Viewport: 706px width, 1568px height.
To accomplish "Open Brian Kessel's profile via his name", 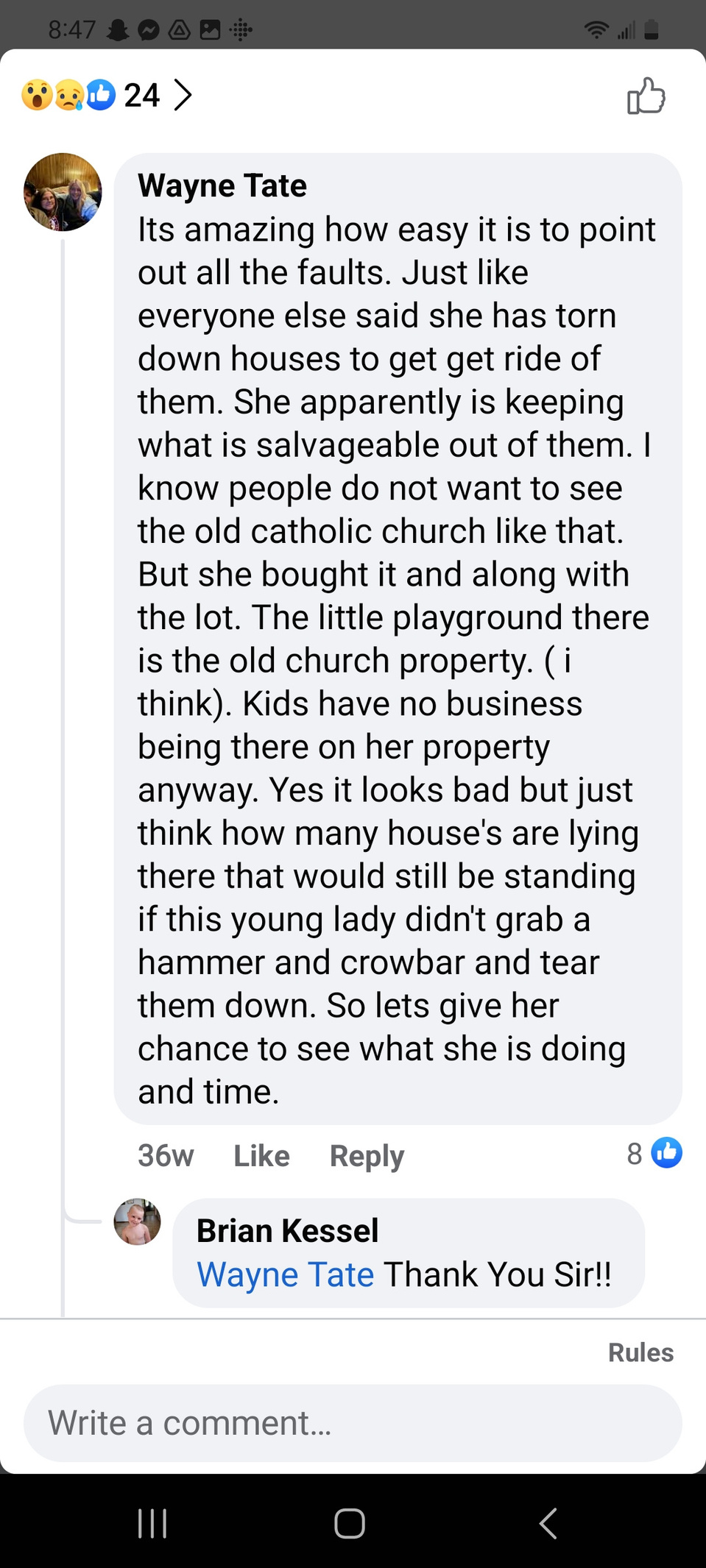I will pyautogui.click(x=288, y=1231).
